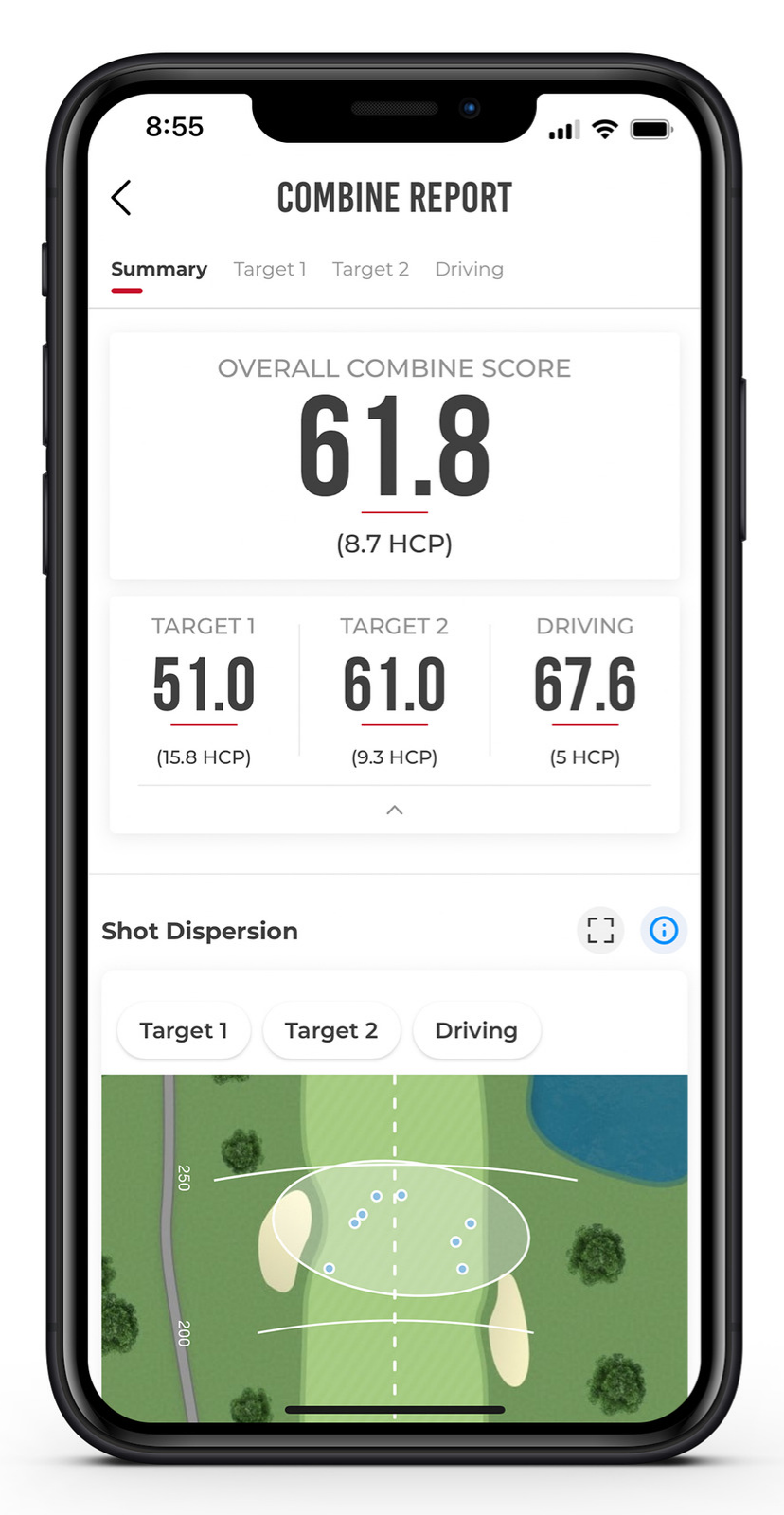Open shot dispersion info
The image size is (784, 1515).
tap(664, 930)
